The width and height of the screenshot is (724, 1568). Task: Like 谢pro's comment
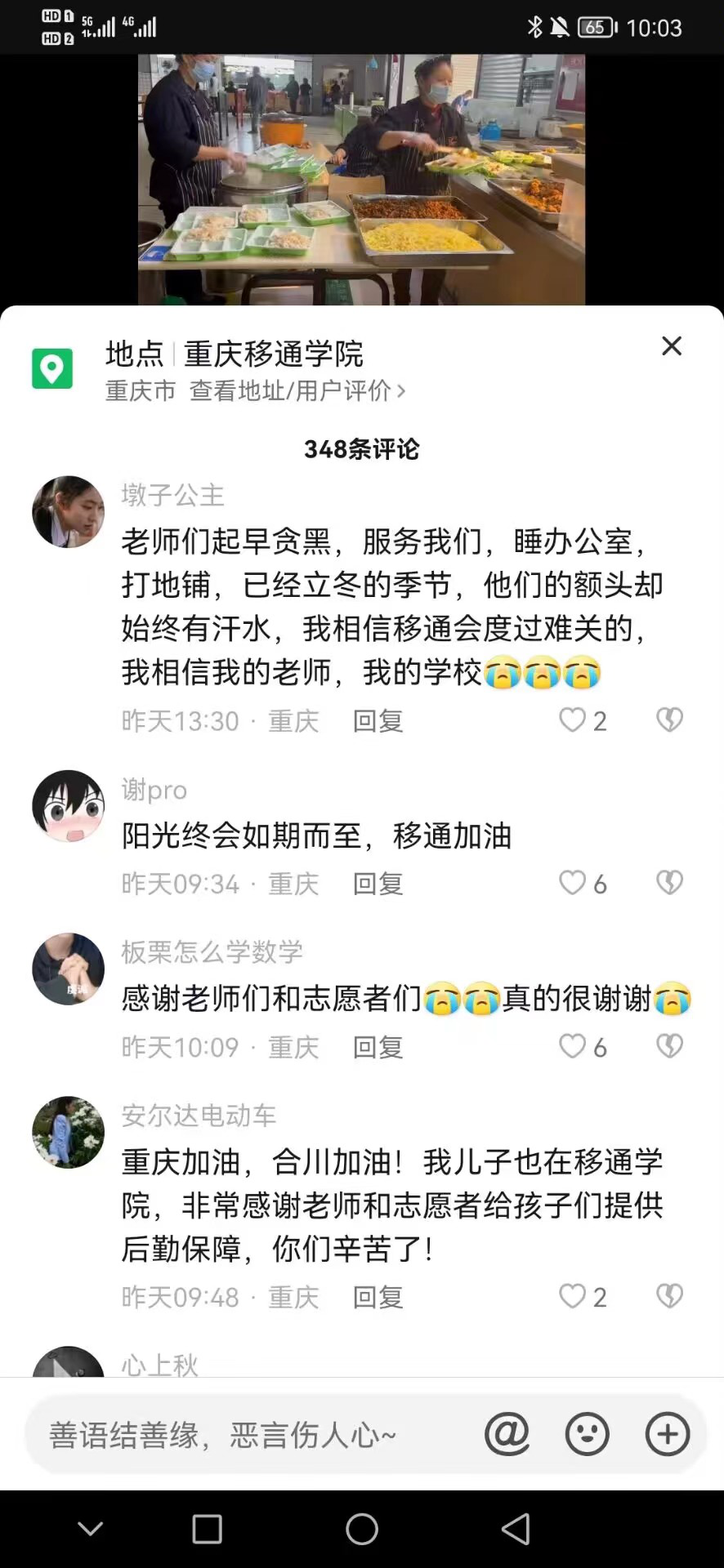pos(573,883)
